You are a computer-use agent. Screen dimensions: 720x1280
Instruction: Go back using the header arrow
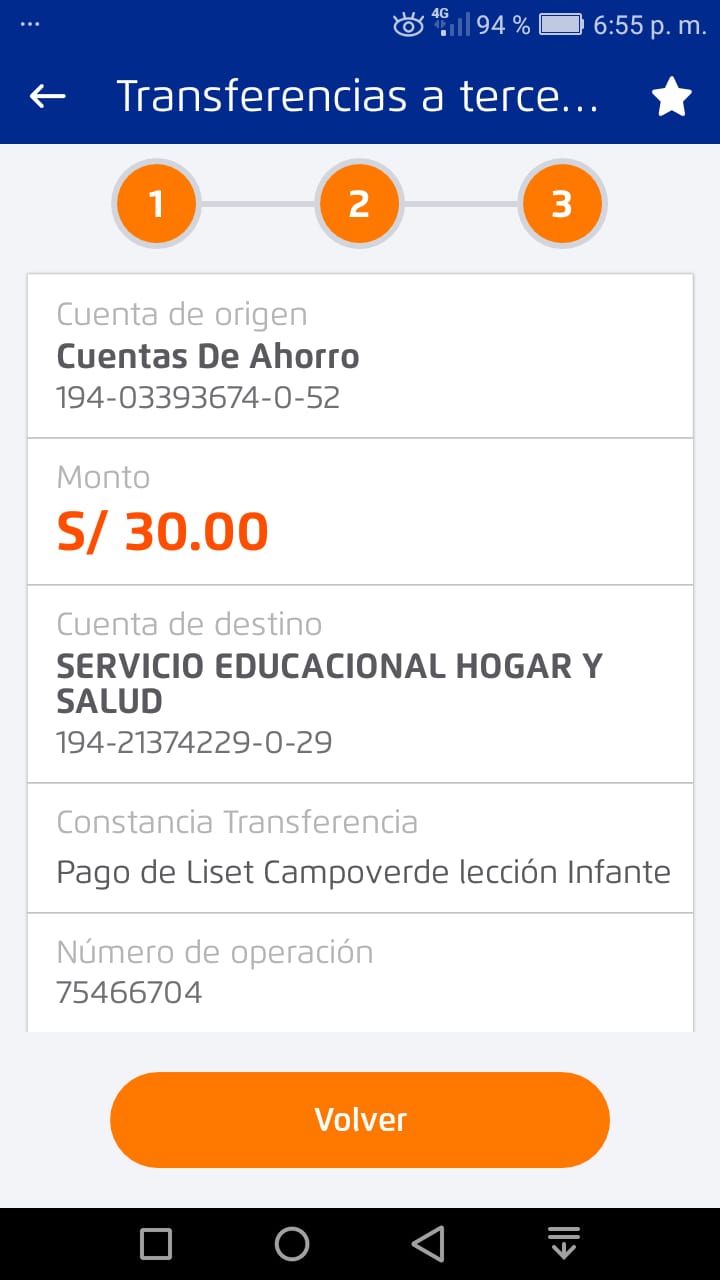point(47,96)
